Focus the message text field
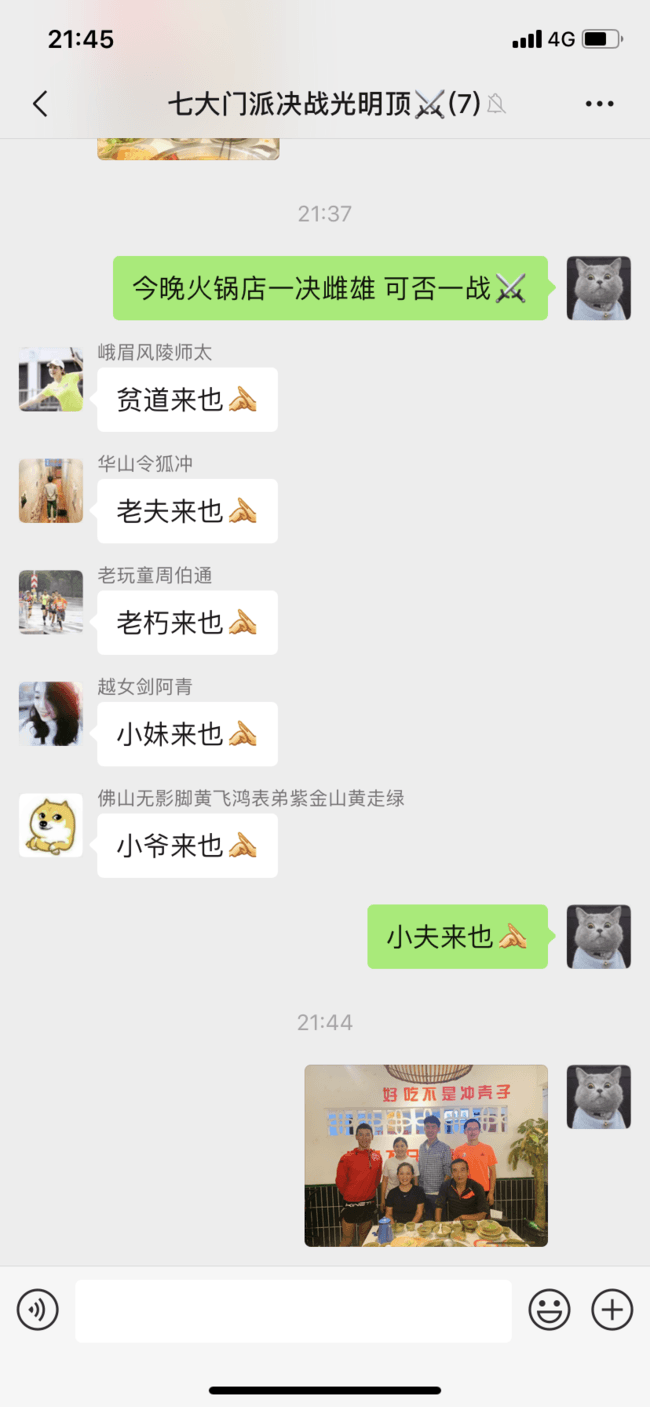Image resolution: width=650 pixels, height=1407 pixels. coord(293,1310)
